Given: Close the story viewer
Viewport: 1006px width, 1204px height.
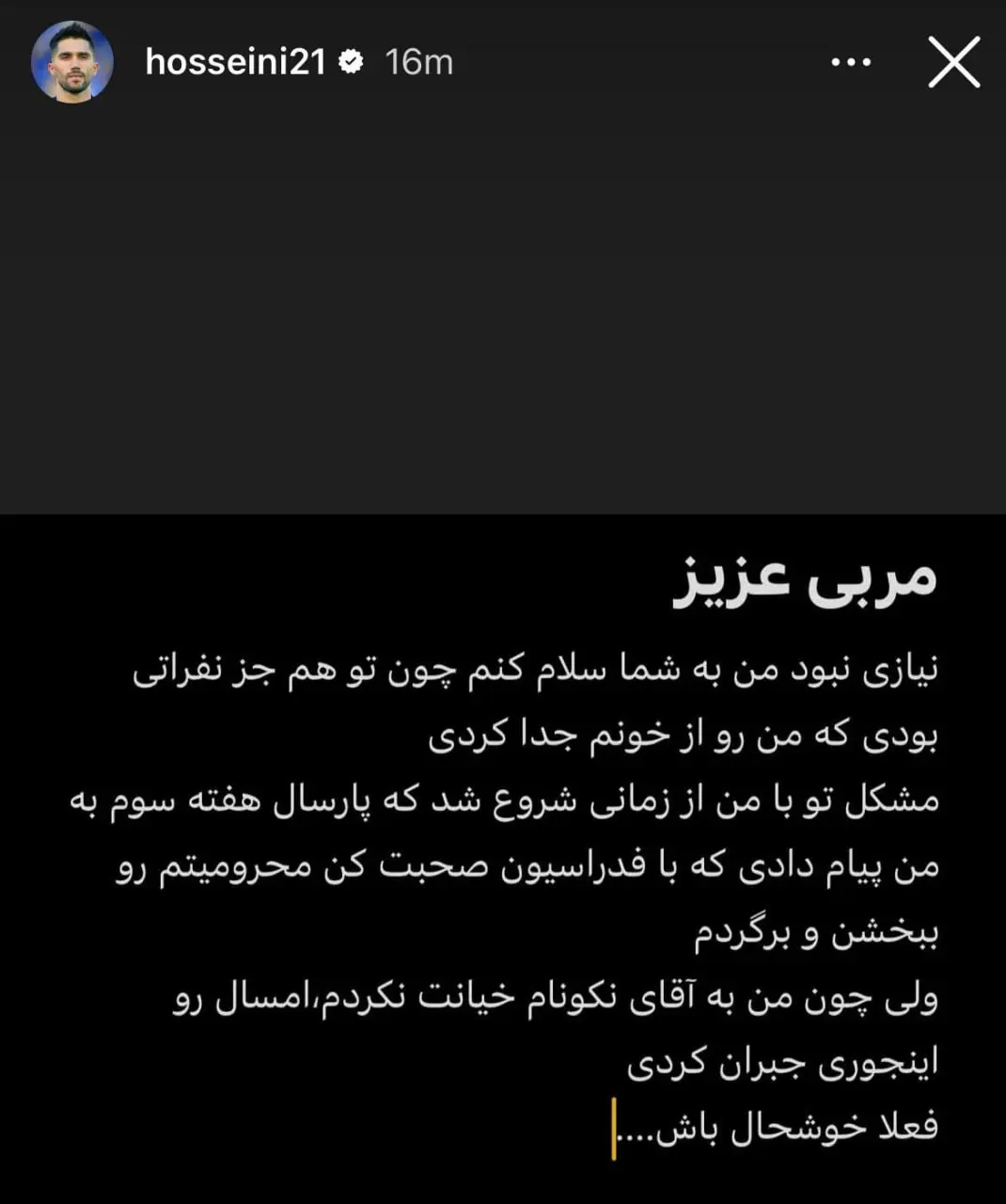Looking at the screenshot, I should pyautogui.click(x=953, y=62).
